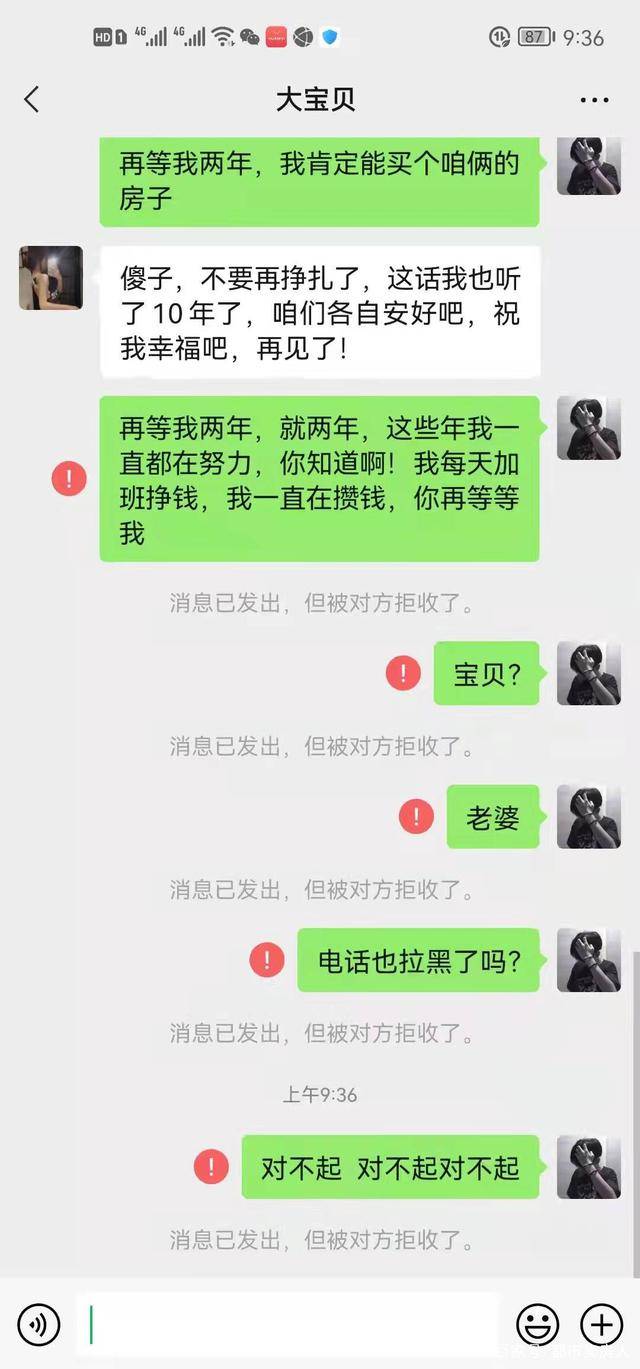The height and width of the screenshot is (1369, 640).
Task: Open the chat overflow menu
Action: click(x=594, y=100)
